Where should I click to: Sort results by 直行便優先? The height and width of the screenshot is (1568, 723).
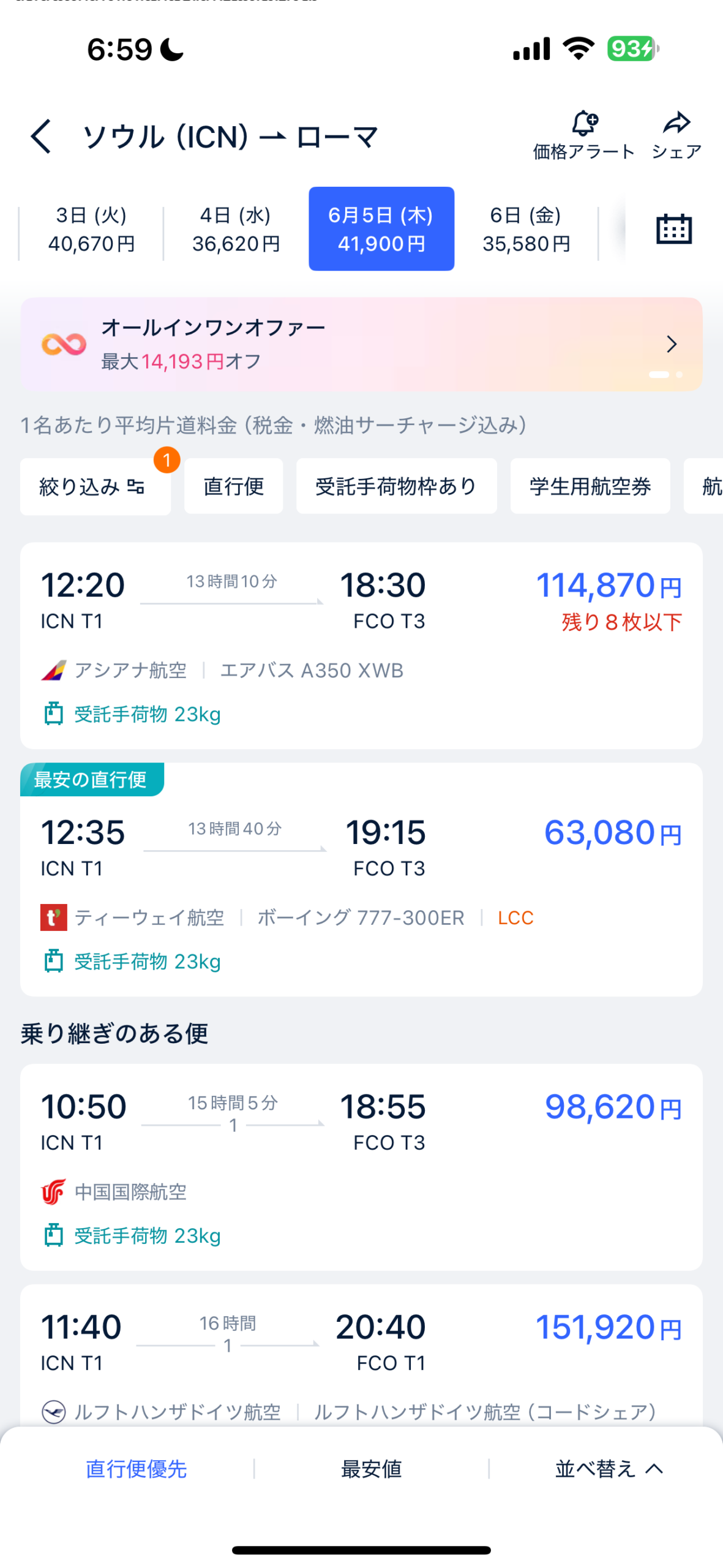136,1468
